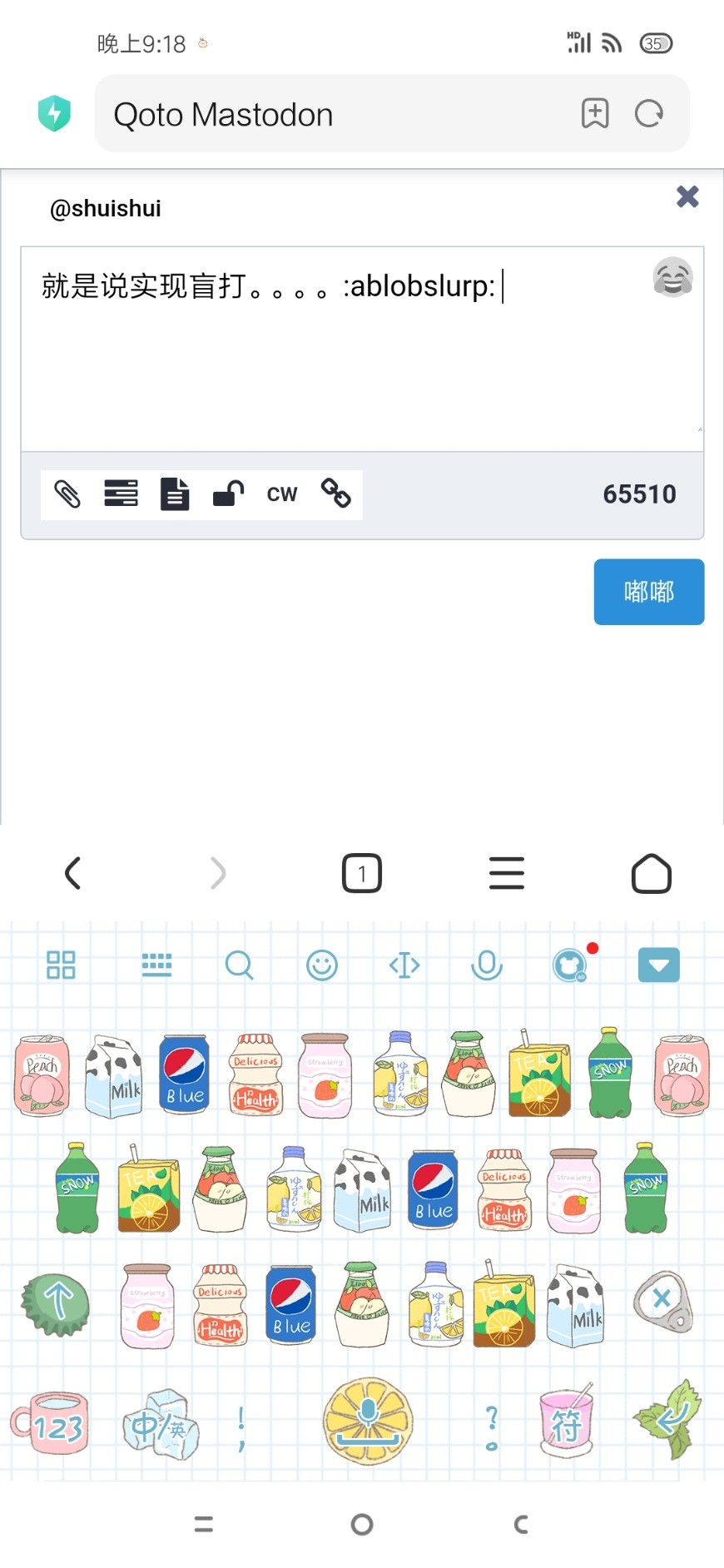Switch keyboard to the 123 number layout

pos(52,1425)
